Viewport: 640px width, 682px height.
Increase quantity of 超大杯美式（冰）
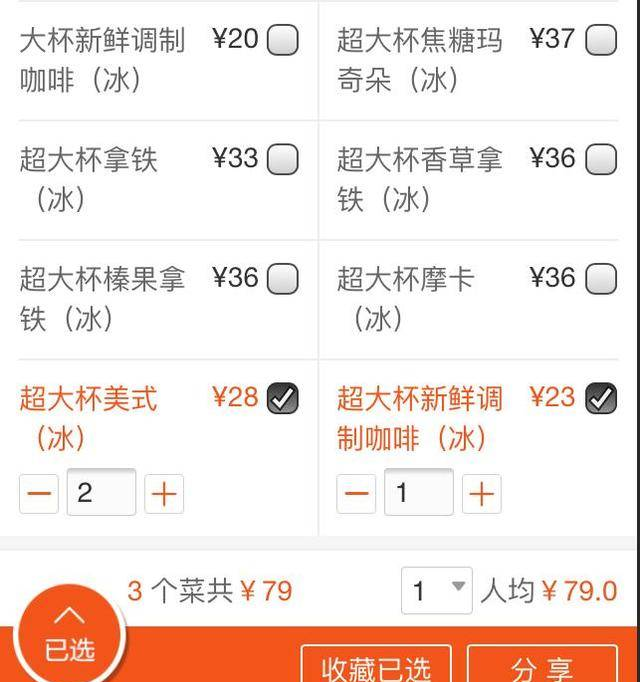click(x=164, y=493)
